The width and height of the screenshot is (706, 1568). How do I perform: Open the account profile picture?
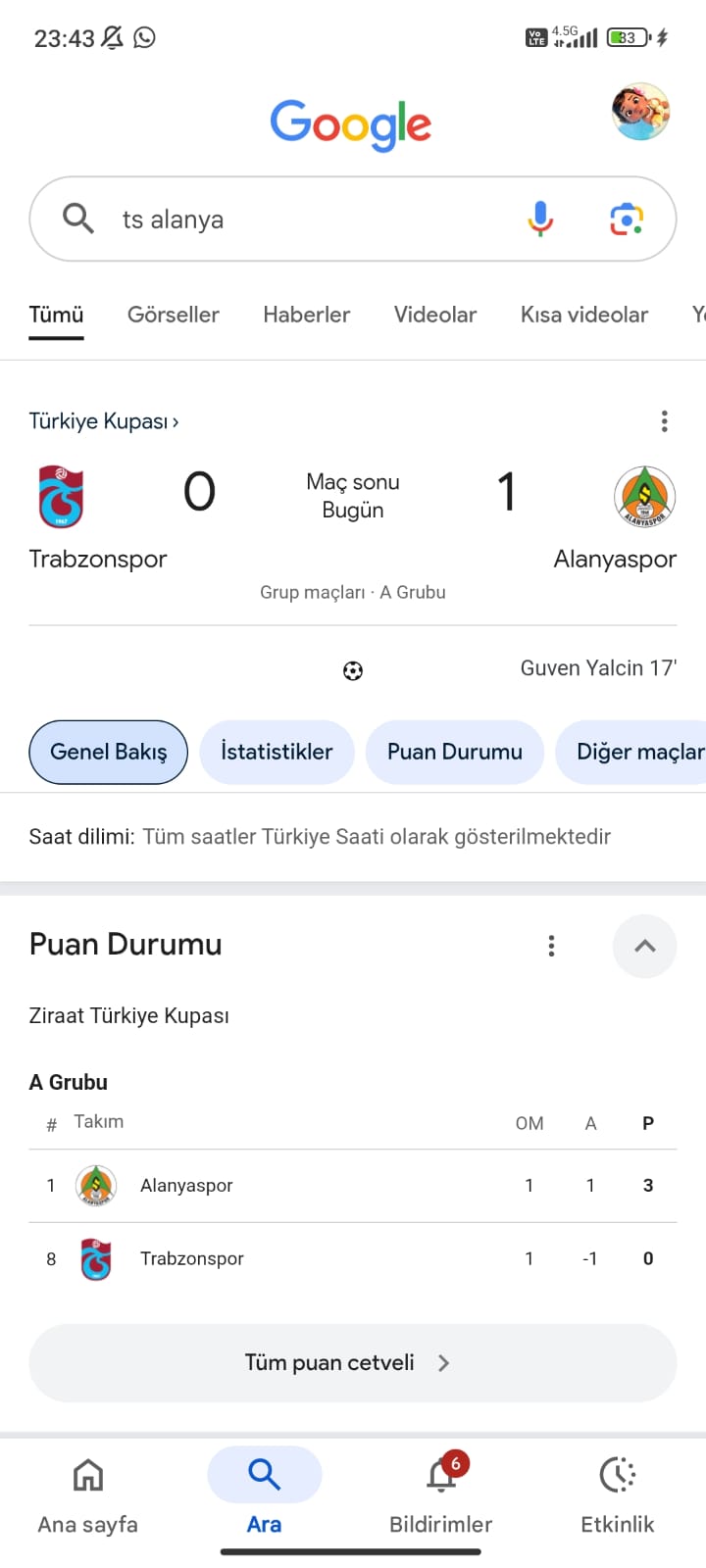pyautogui.click(x=640, y=112)
